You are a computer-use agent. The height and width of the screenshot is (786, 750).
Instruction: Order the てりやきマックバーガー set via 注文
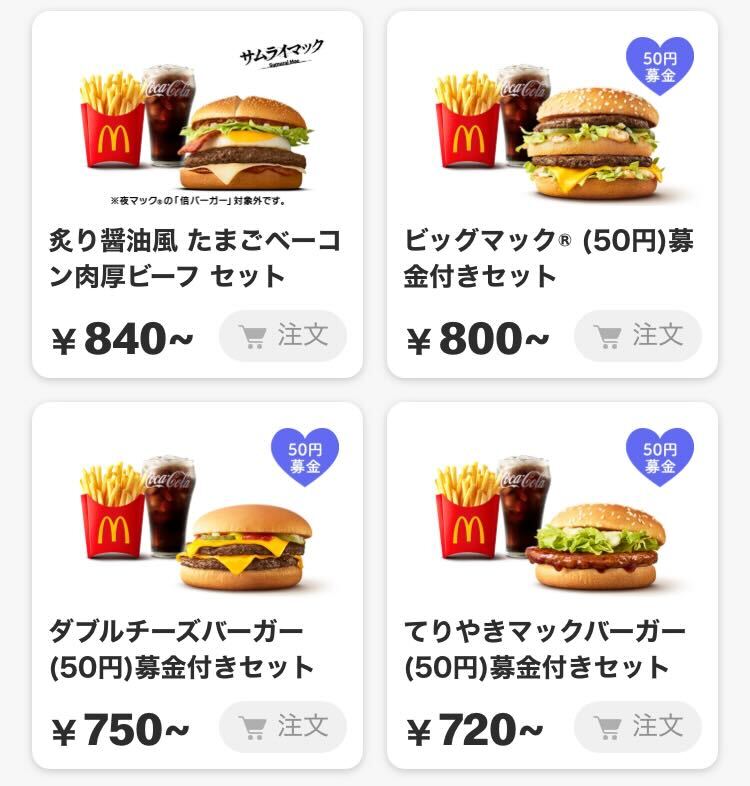[638, 727]
